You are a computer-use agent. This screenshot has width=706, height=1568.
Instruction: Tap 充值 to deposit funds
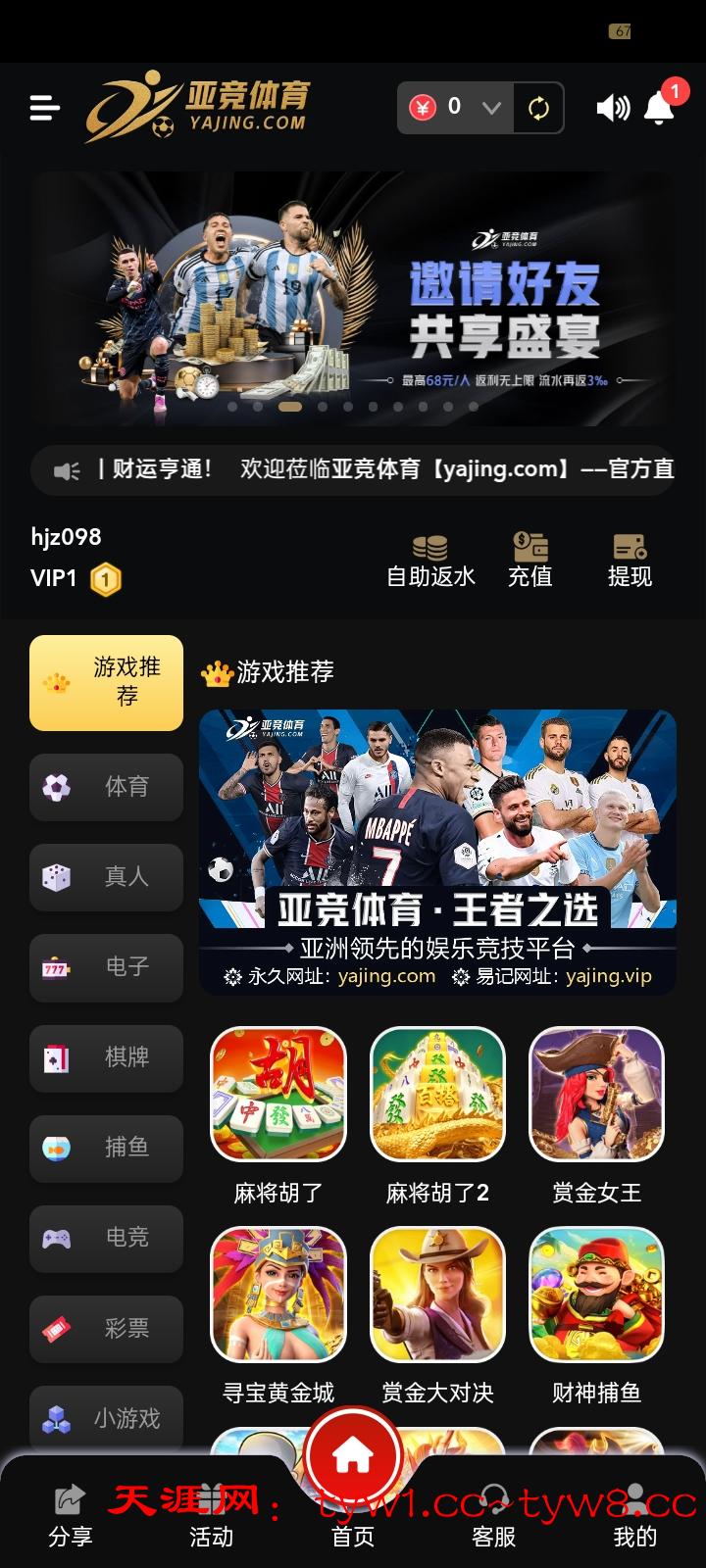[529, 561]
